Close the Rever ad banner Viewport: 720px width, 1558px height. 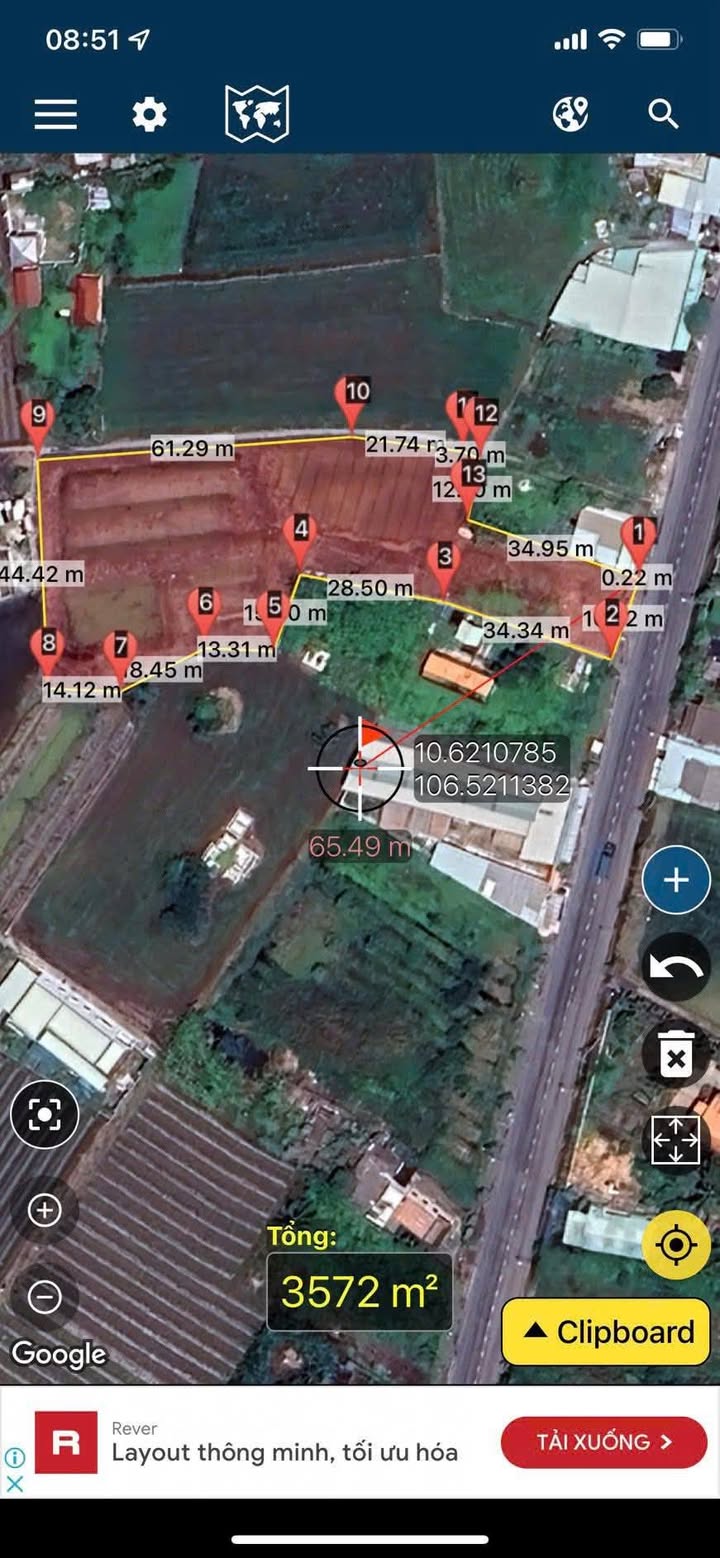[14, 1484]
